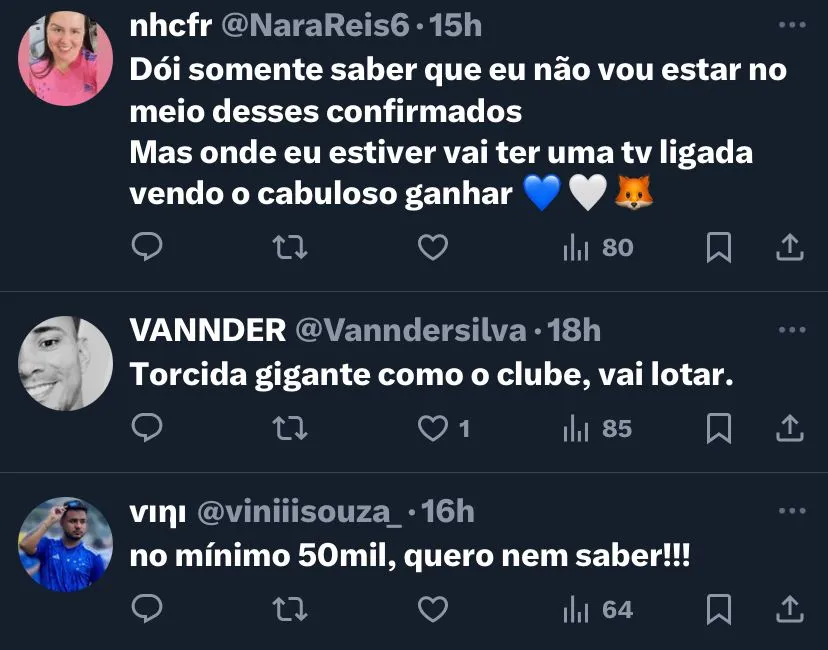The image size is (828, 650).
Task: Retweet VANNDER's post about torcida gigante
Action: [290, 428]
